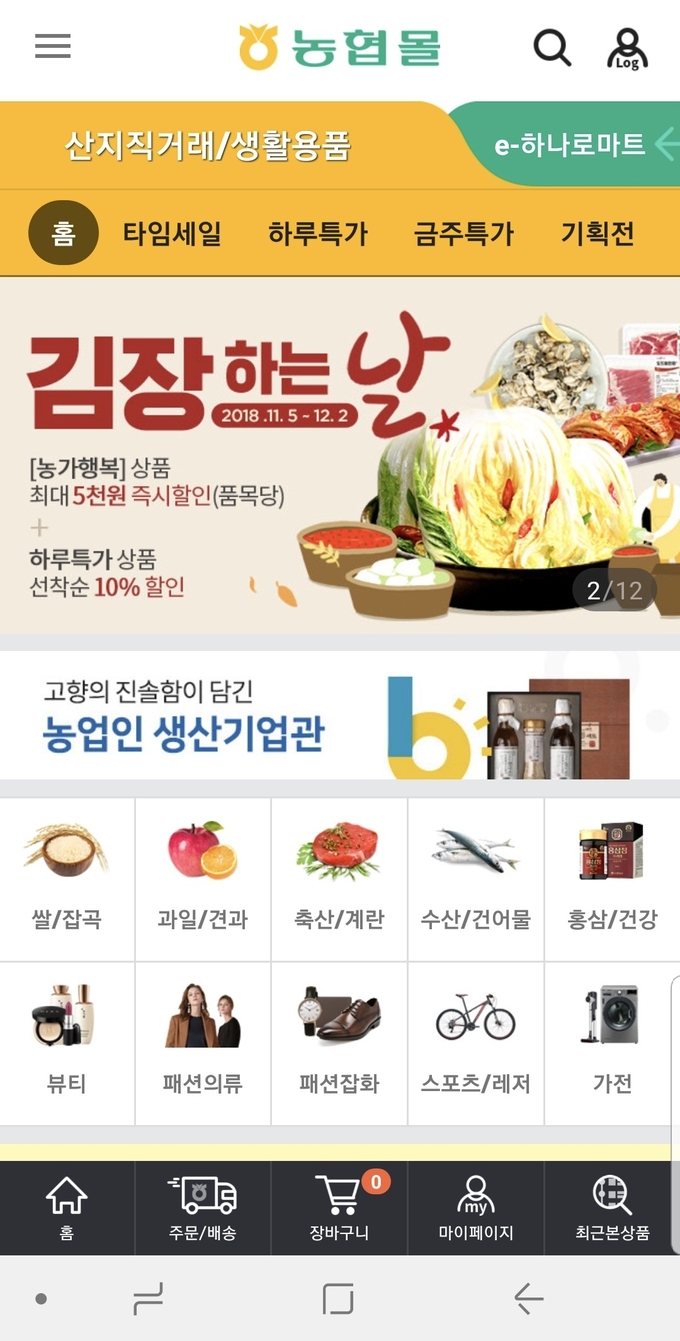Go to the 금주특가 tab
The image size is (680, 1341).
coord(464,234)
